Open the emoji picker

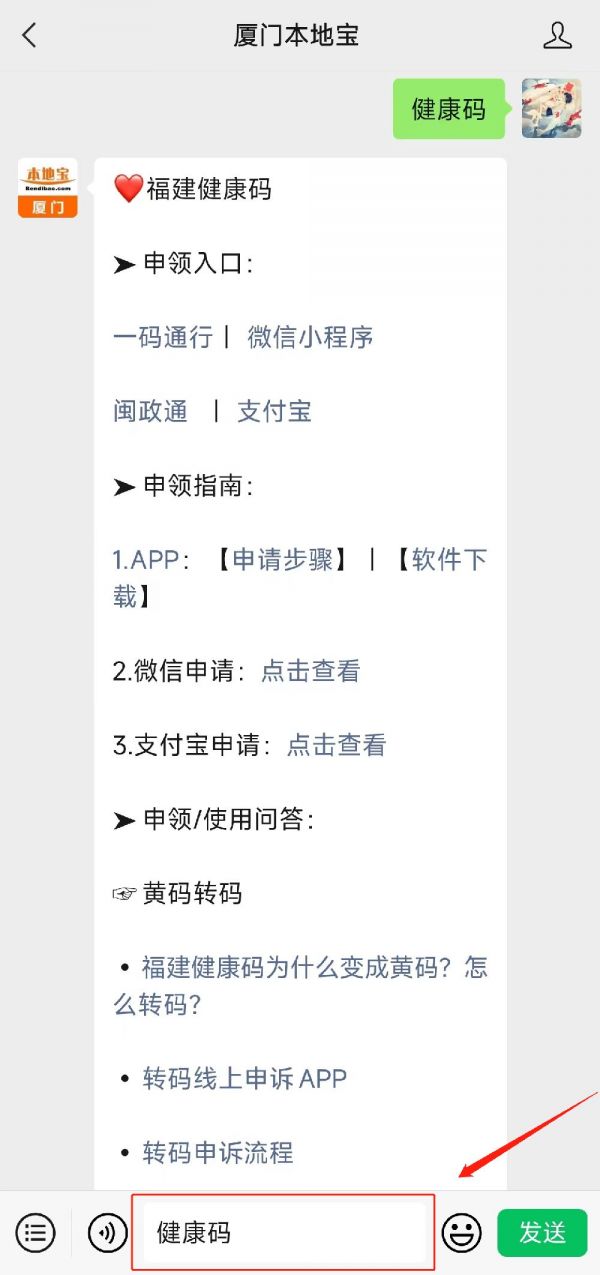coord(461,1232)
